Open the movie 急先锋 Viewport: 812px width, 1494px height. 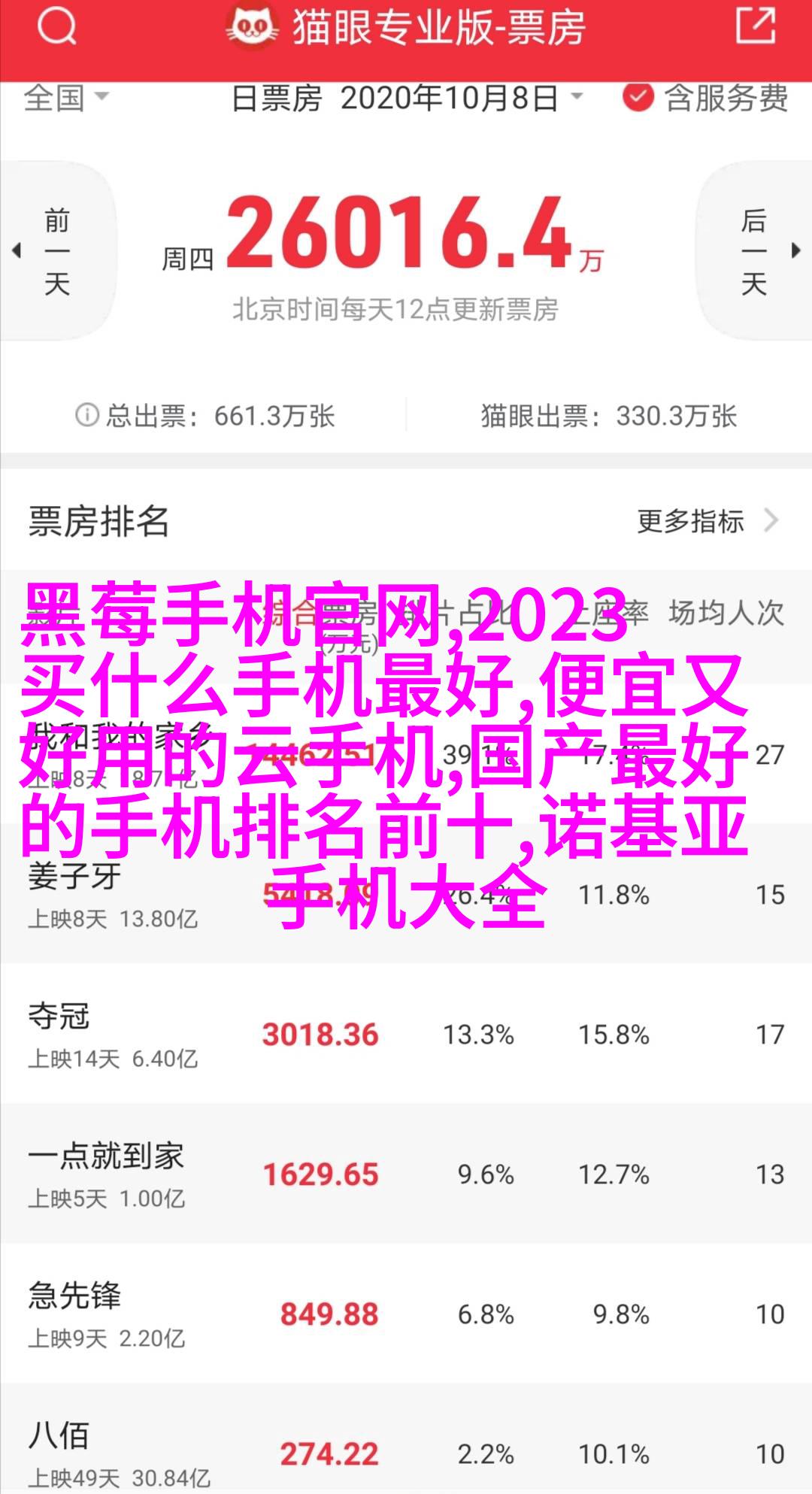coord(406,1314)
